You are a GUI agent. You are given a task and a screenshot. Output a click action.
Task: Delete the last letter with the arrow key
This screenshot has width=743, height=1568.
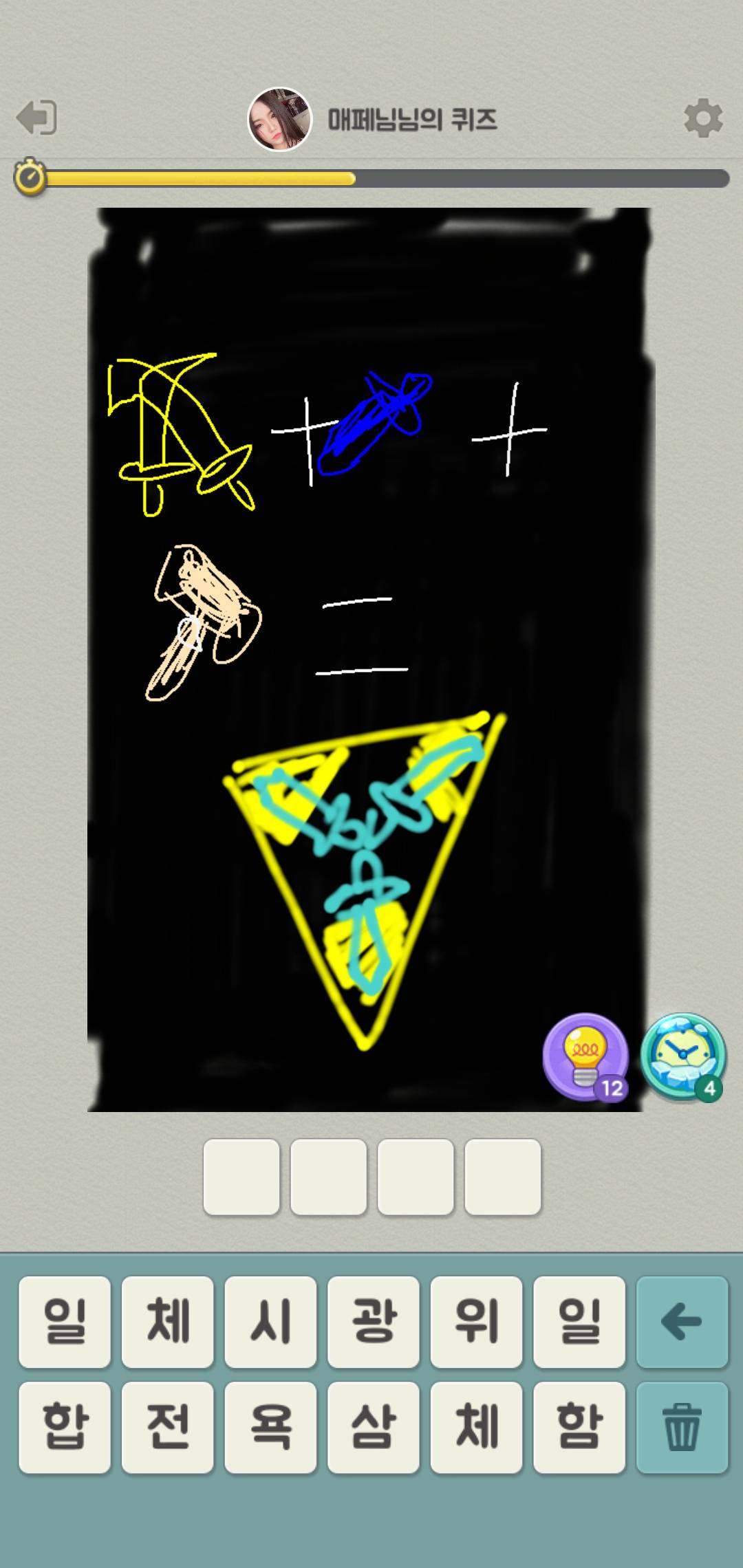tap(682, 1321)
